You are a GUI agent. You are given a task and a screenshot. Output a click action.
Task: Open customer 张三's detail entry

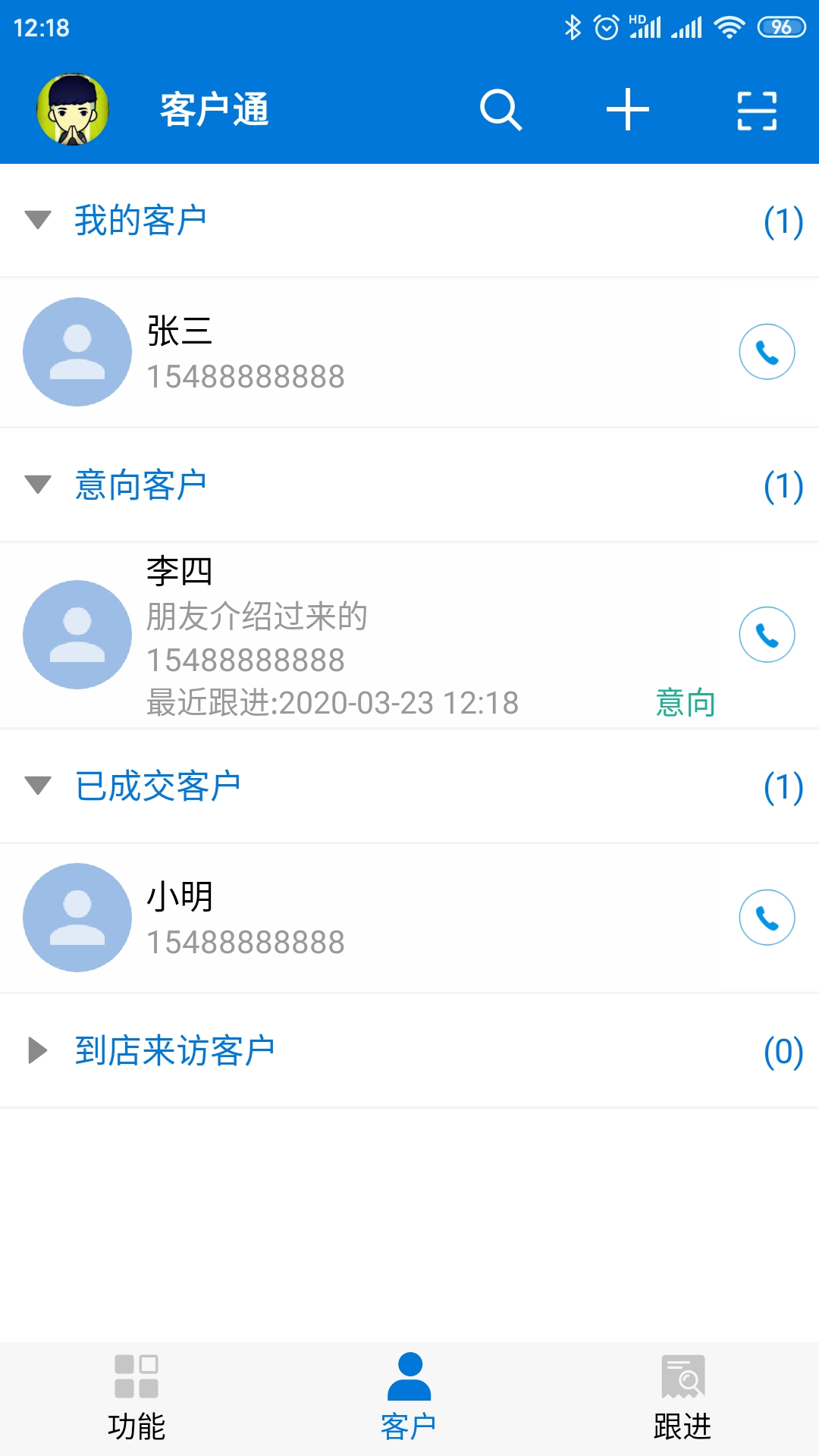(303, 351)
